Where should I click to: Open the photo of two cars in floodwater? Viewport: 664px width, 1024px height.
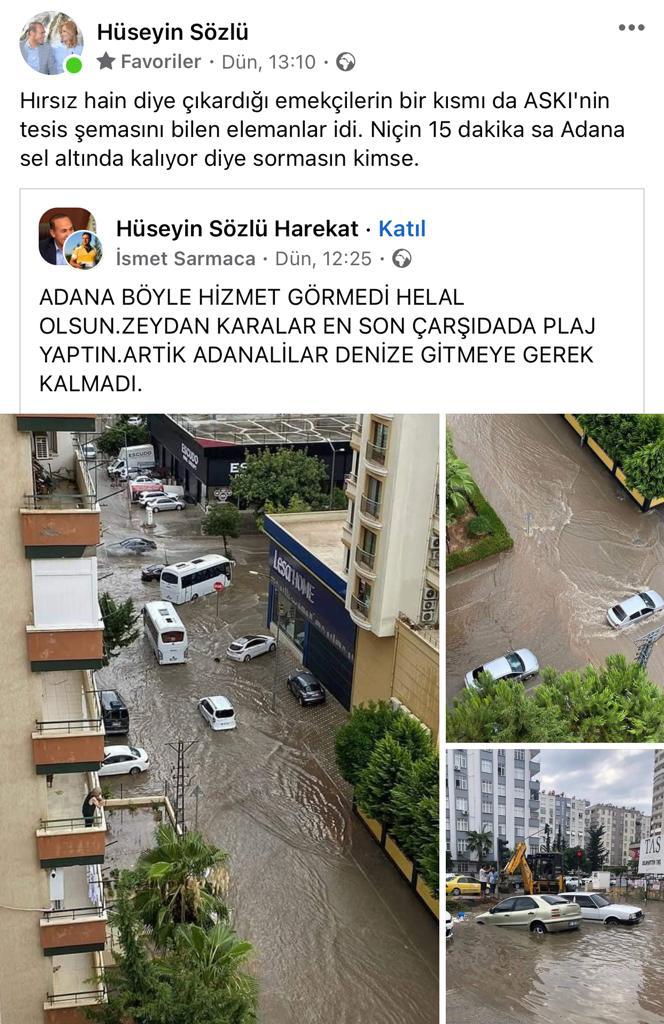(554, 577)
